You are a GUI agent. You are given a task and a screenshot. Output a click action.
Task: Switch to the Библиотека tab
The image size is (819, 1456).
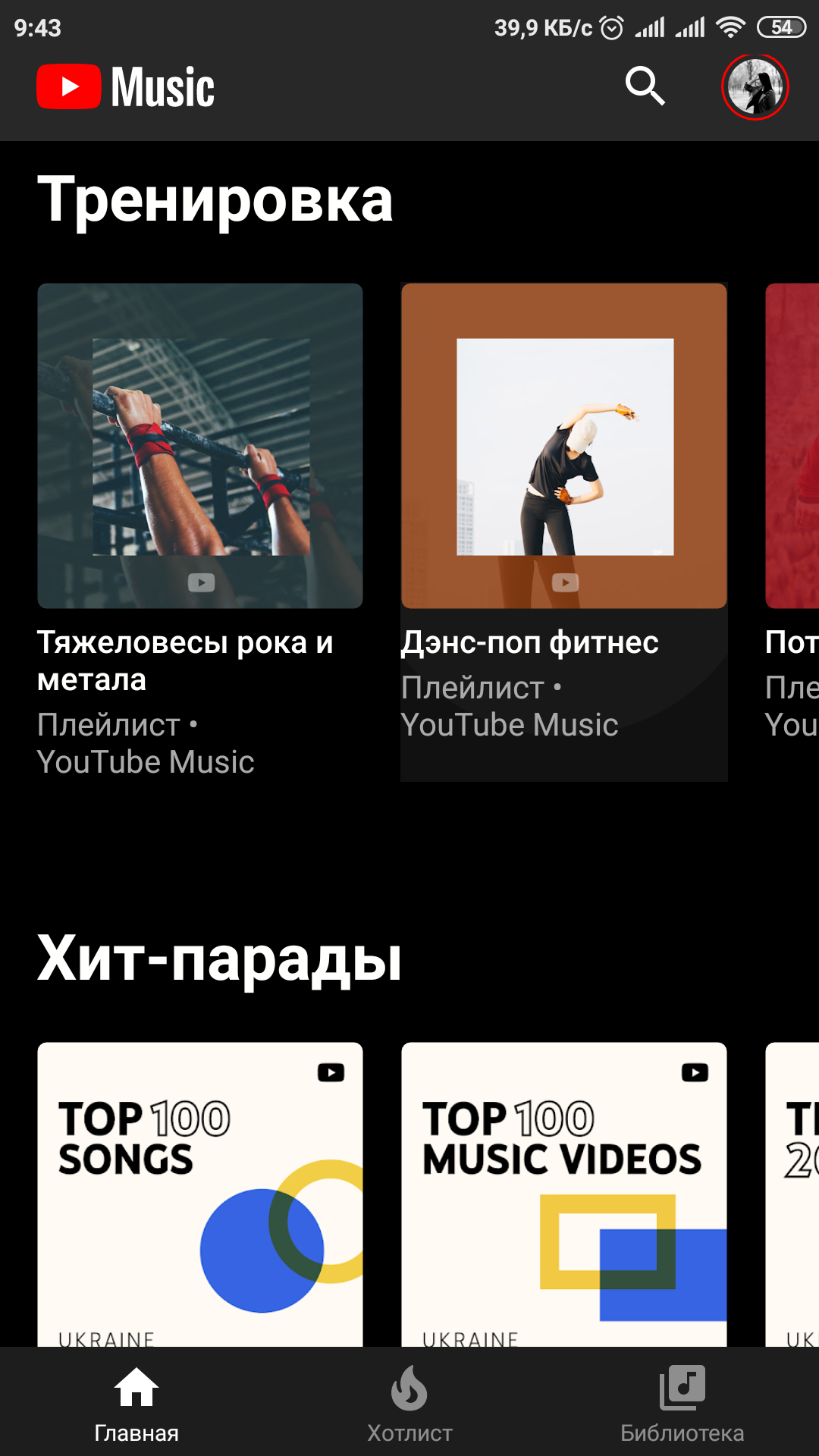point(682,1403)
